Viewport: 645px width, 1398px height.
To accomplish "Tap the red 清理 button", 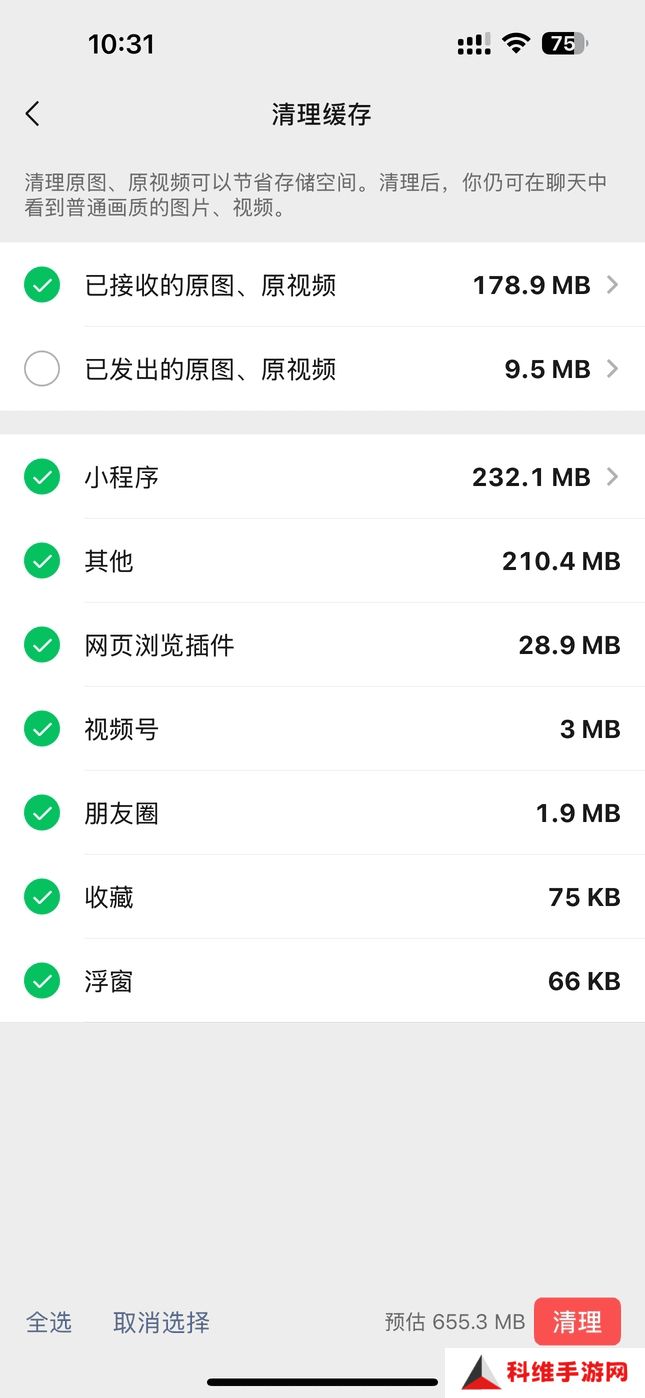I will coord(577,1322).
